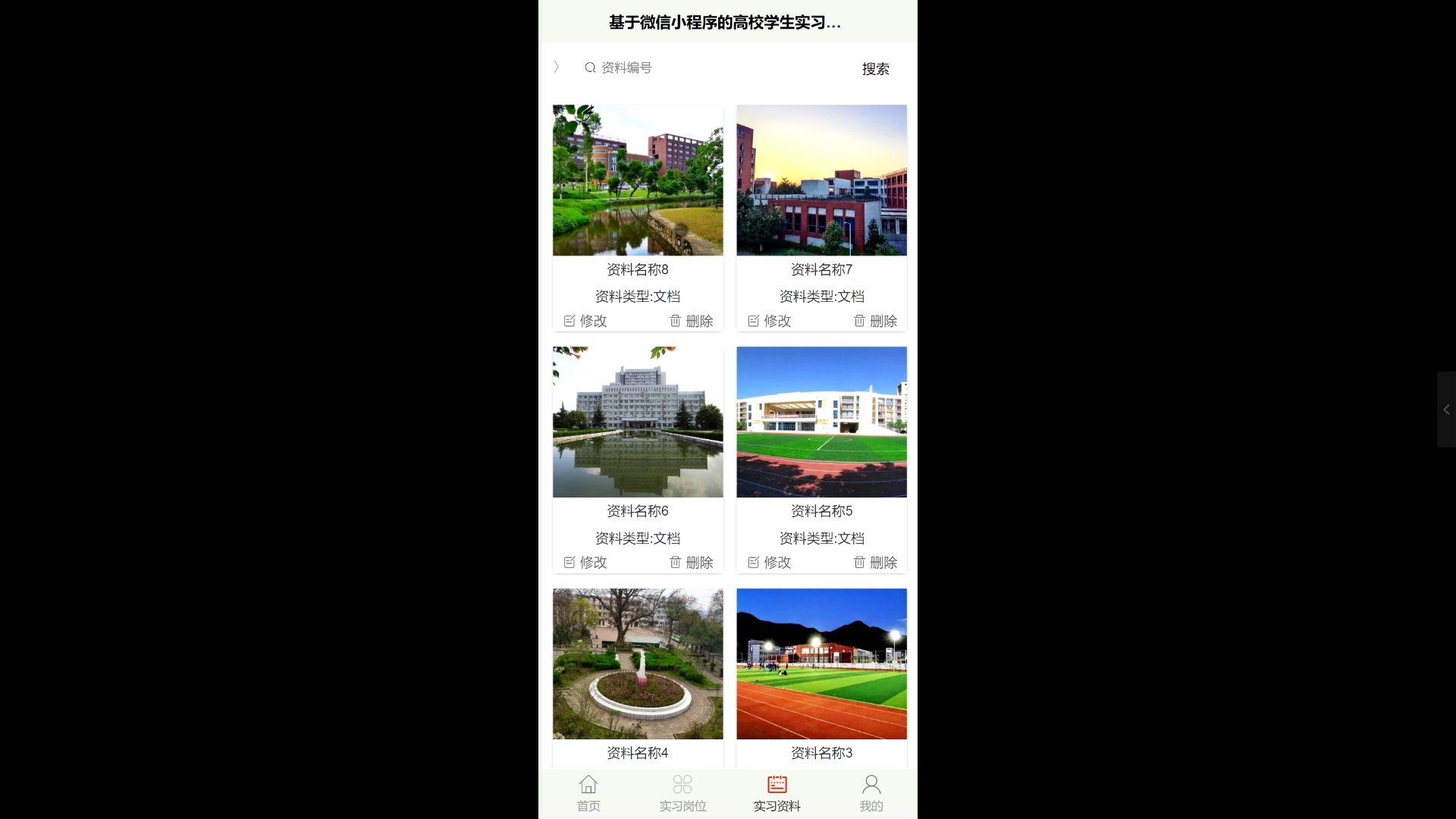The image size is (1456, 819).
Task: Edit 资料名称7 with 修改
Action: [x=770, y=322]
